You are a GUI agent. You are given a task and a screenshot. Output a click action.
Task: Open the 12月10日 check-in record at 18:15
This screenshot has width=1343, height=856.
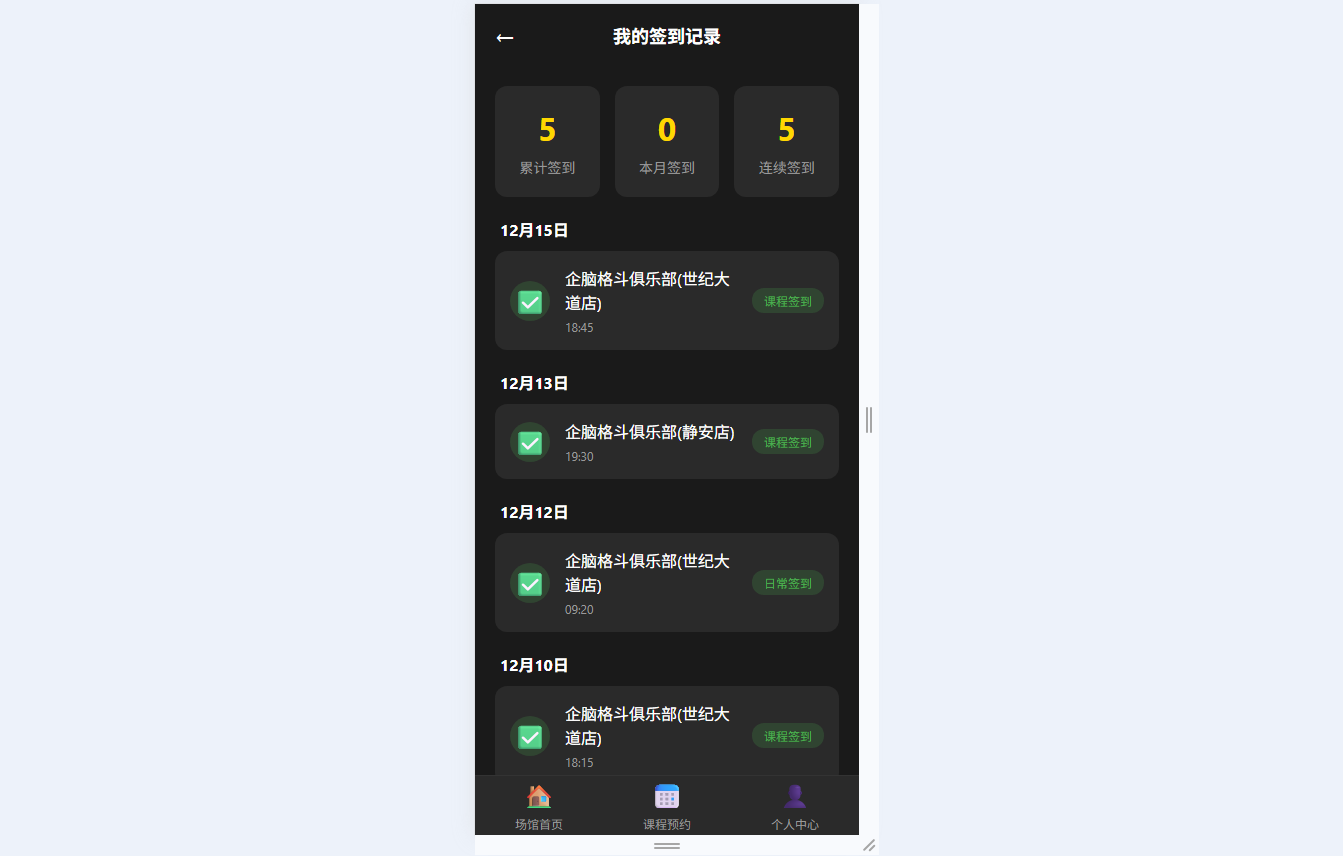[666, 732]
